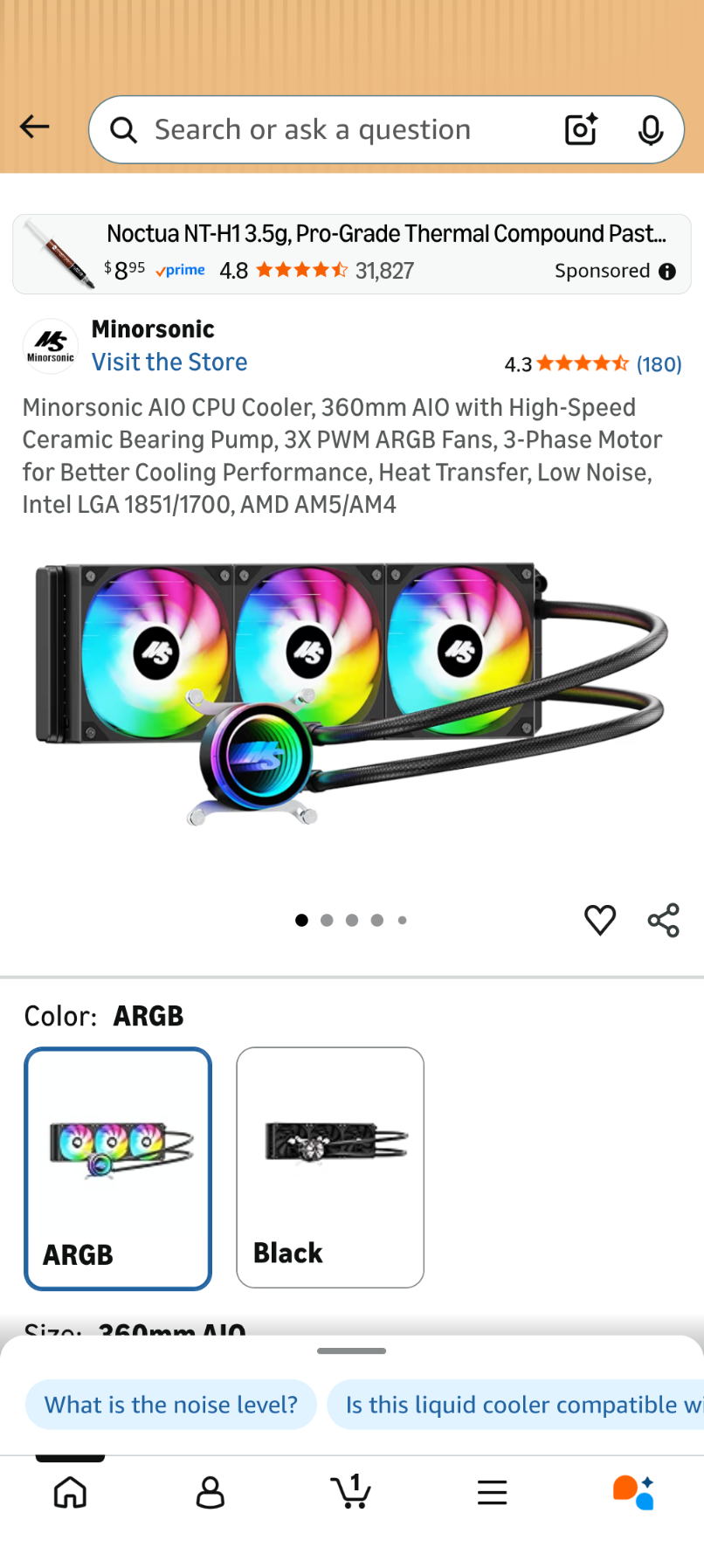Viewport: 704px width, 1568px height.
Task: Visit the Minorsonic Store
Action: [169, 363]
